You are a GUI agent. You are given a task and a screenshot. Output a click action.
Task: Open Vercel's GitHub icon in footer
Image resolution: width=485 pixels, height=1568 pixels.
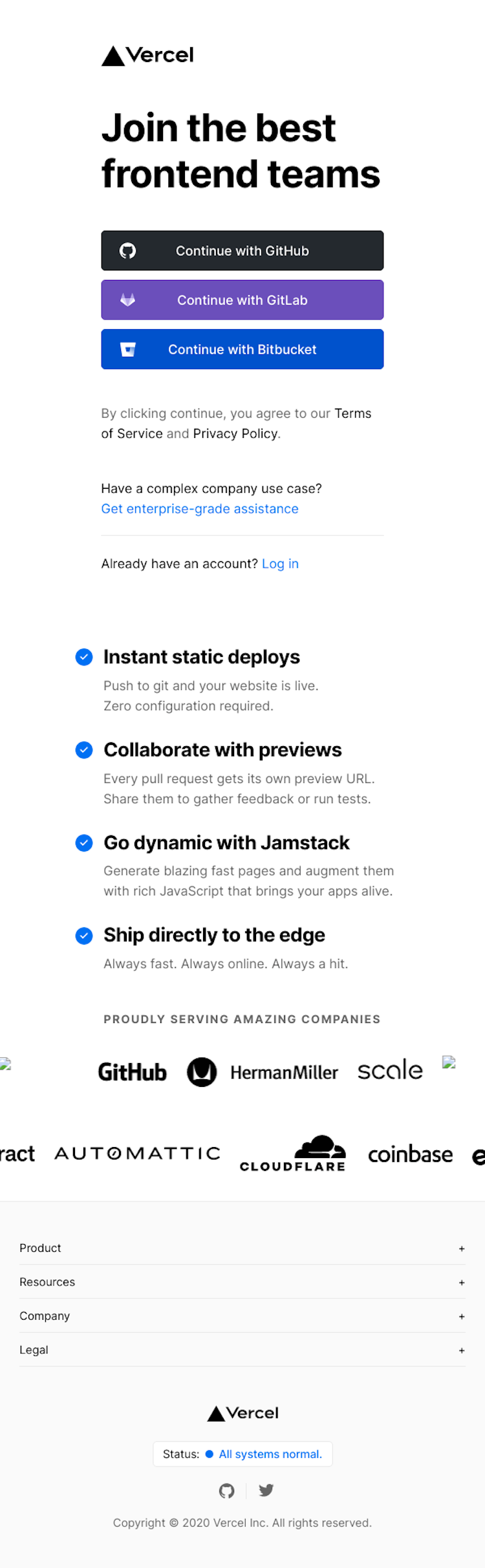pyautogui.click(x=226, y=1491)
